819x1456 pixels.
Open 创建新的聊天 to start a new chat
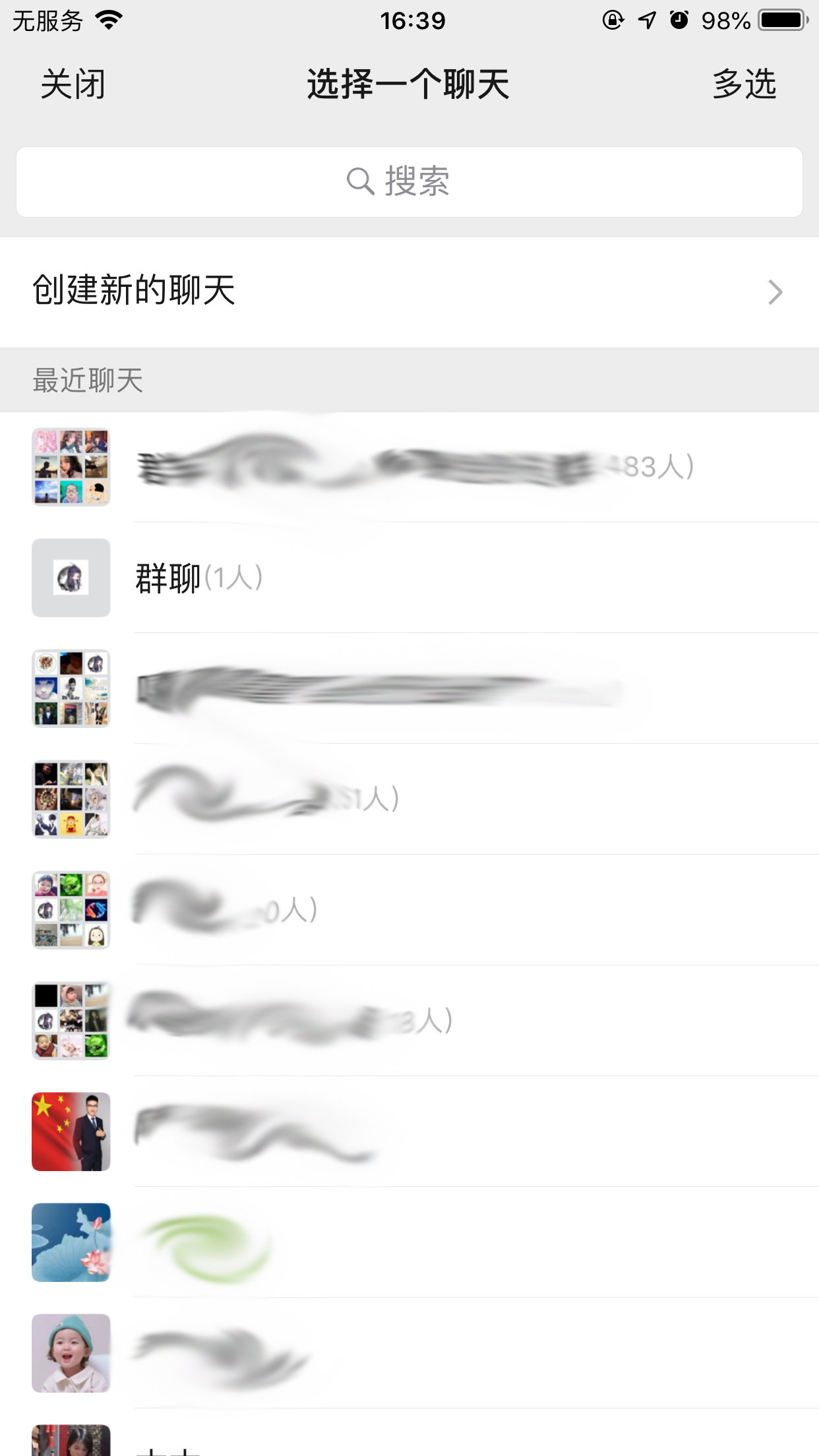click(409, 291)
